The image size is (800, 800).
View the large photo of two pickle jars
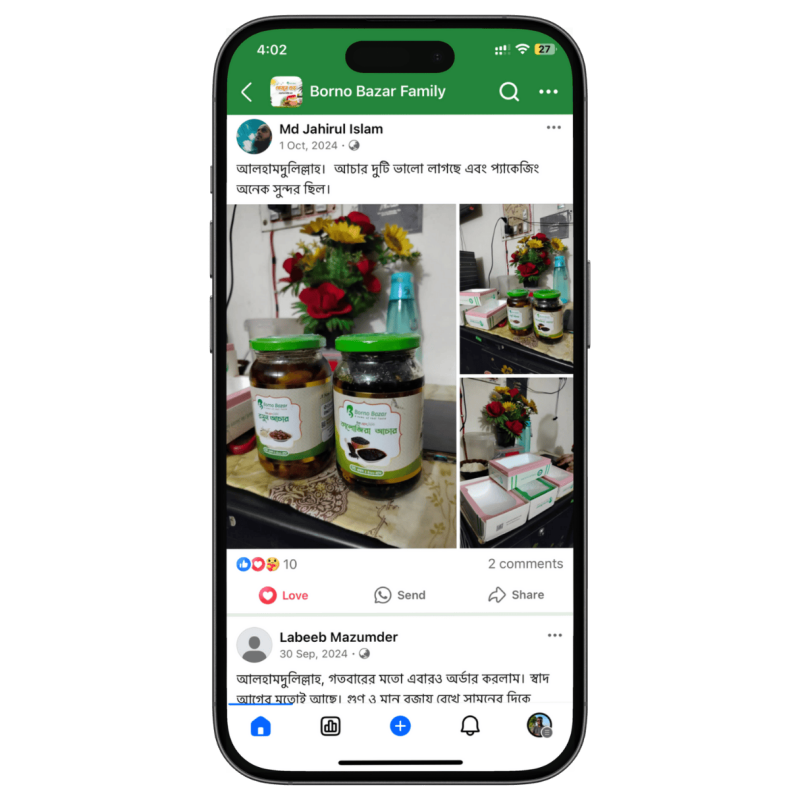click(341, 375)
